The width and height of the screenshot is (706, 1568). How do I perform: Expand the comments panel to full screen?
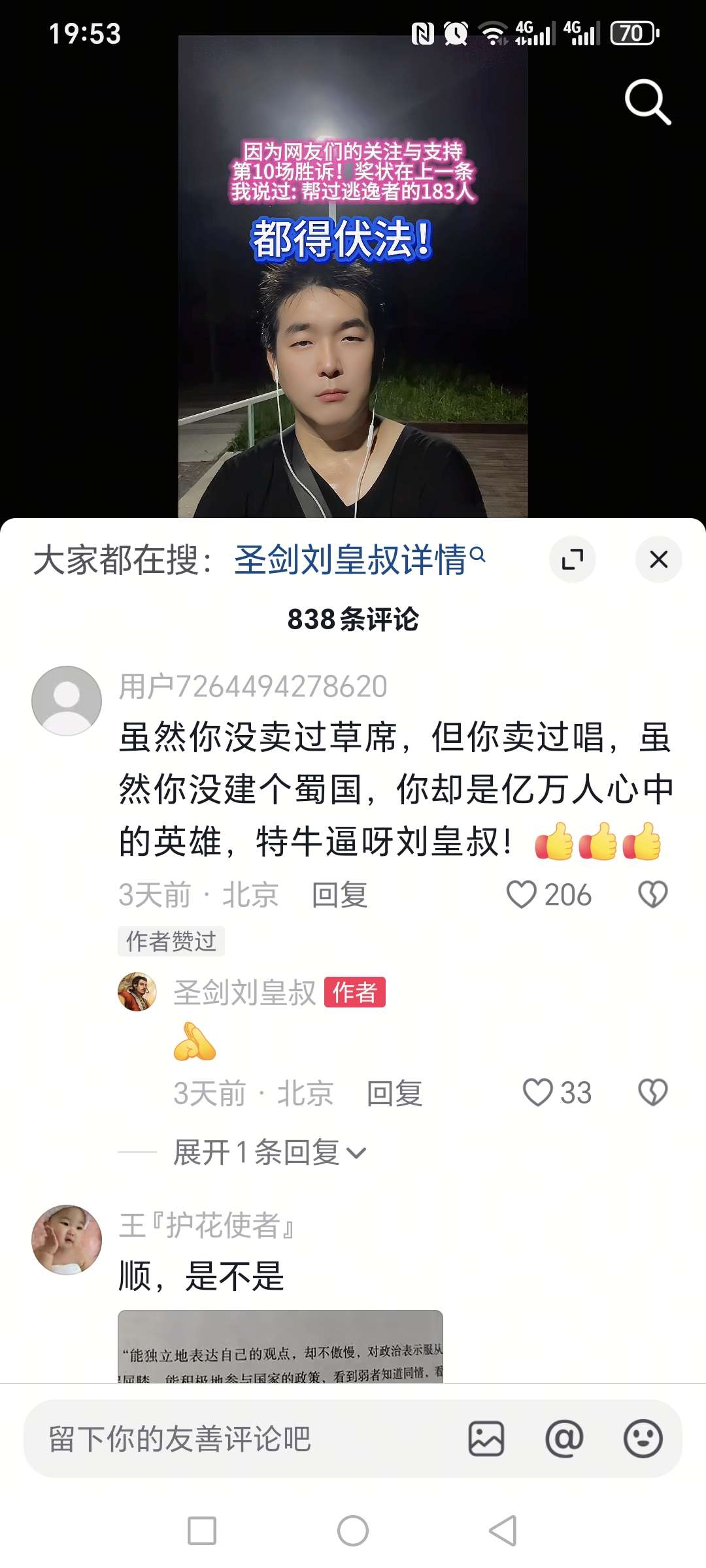tap(573, 559)
